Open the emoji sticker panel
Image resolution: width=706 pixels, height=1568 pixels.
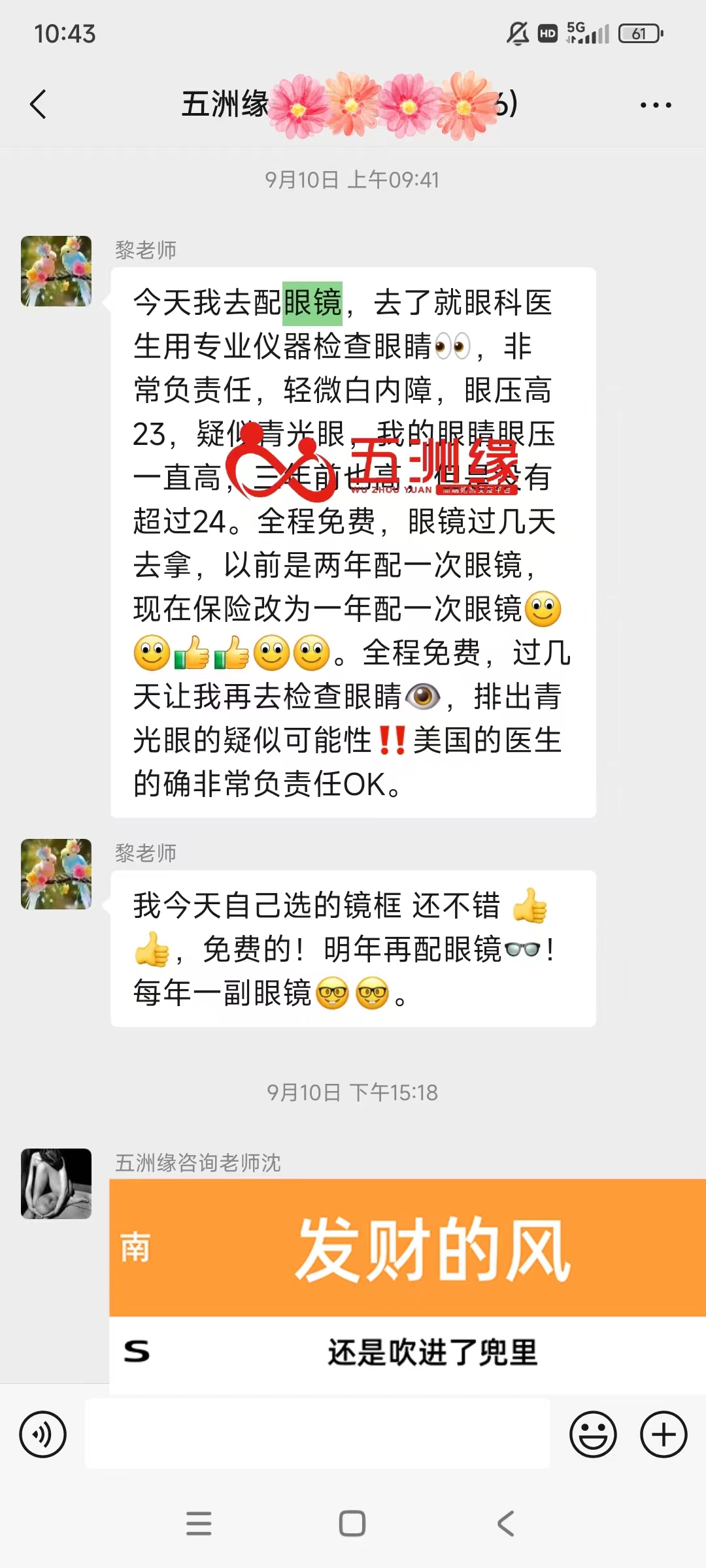593,1435
